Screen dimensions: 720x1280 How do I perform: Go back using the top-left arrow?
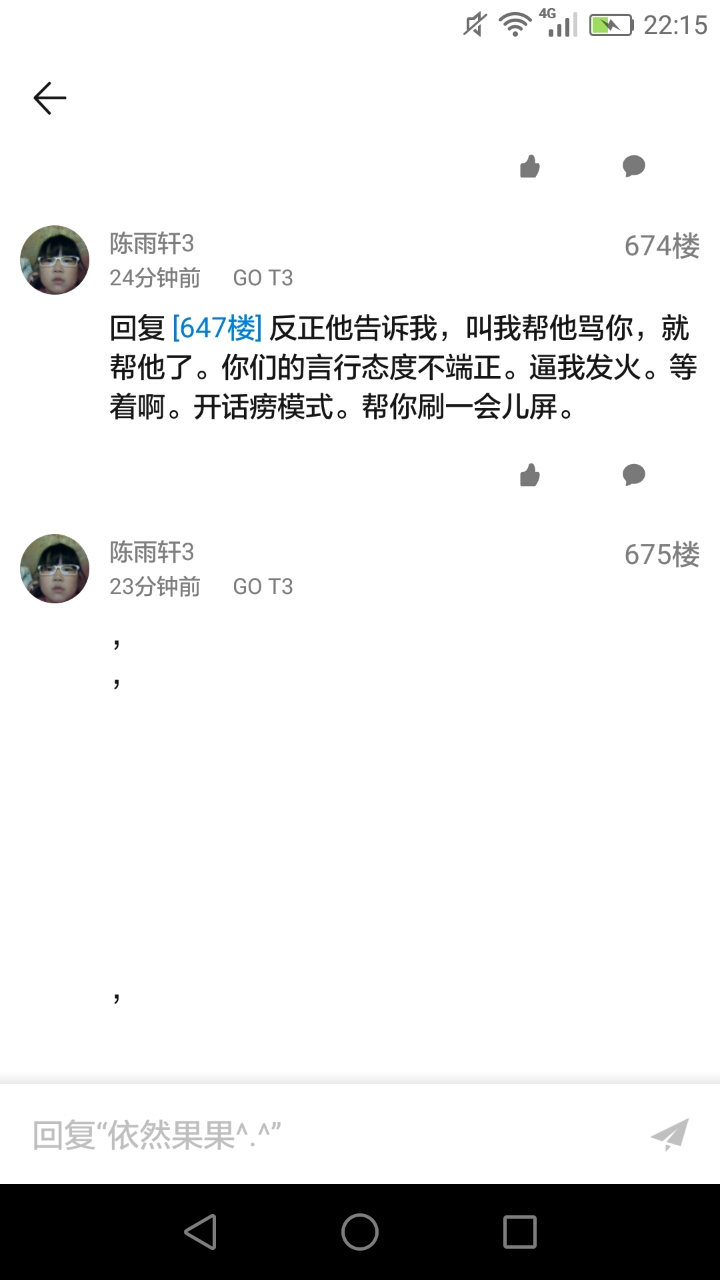tap(49, 98)
